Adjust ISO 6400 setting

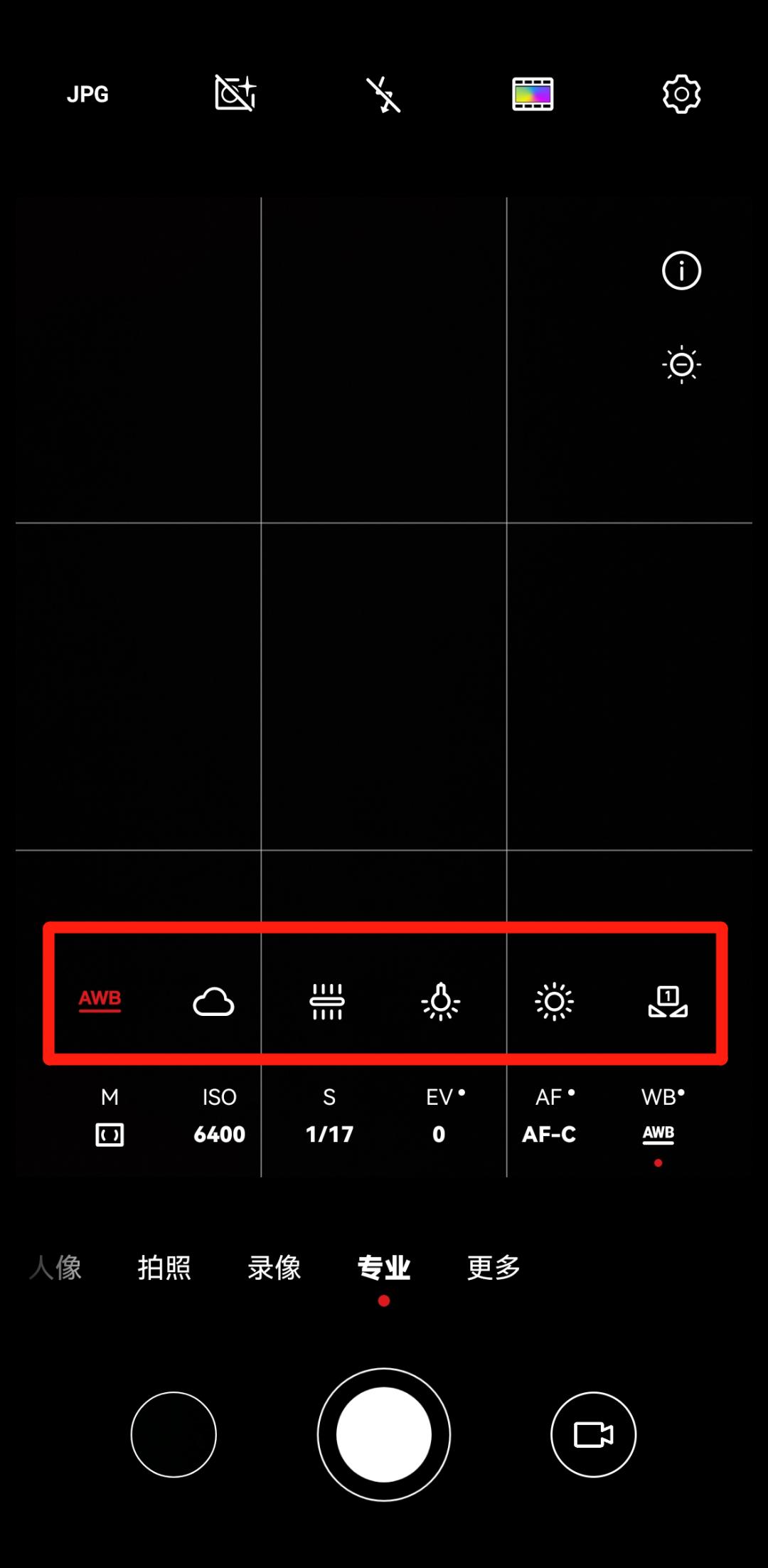(219, 1116)
